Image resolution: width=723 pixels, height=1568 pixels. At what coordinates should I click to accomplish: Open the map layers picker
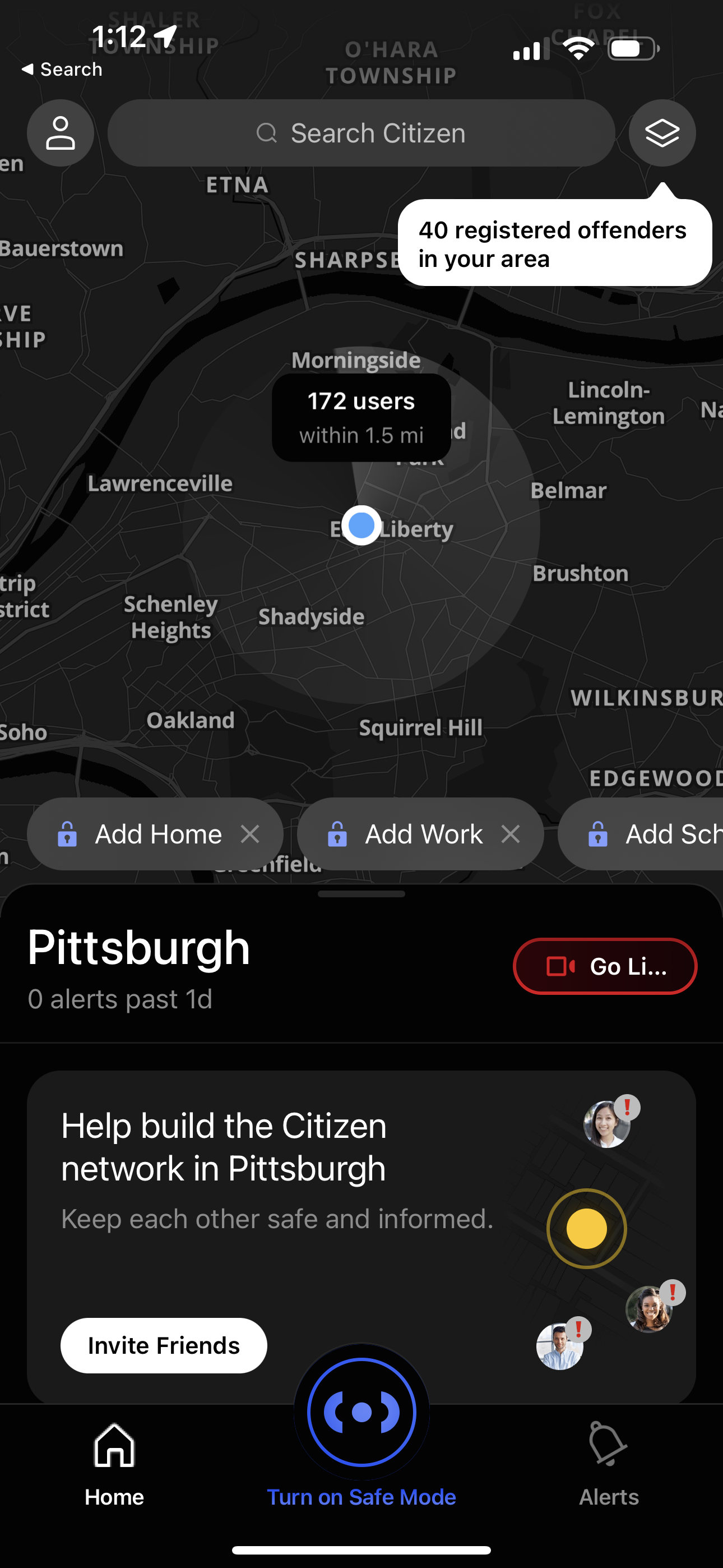pyautogui.click(x=662, y=133)
